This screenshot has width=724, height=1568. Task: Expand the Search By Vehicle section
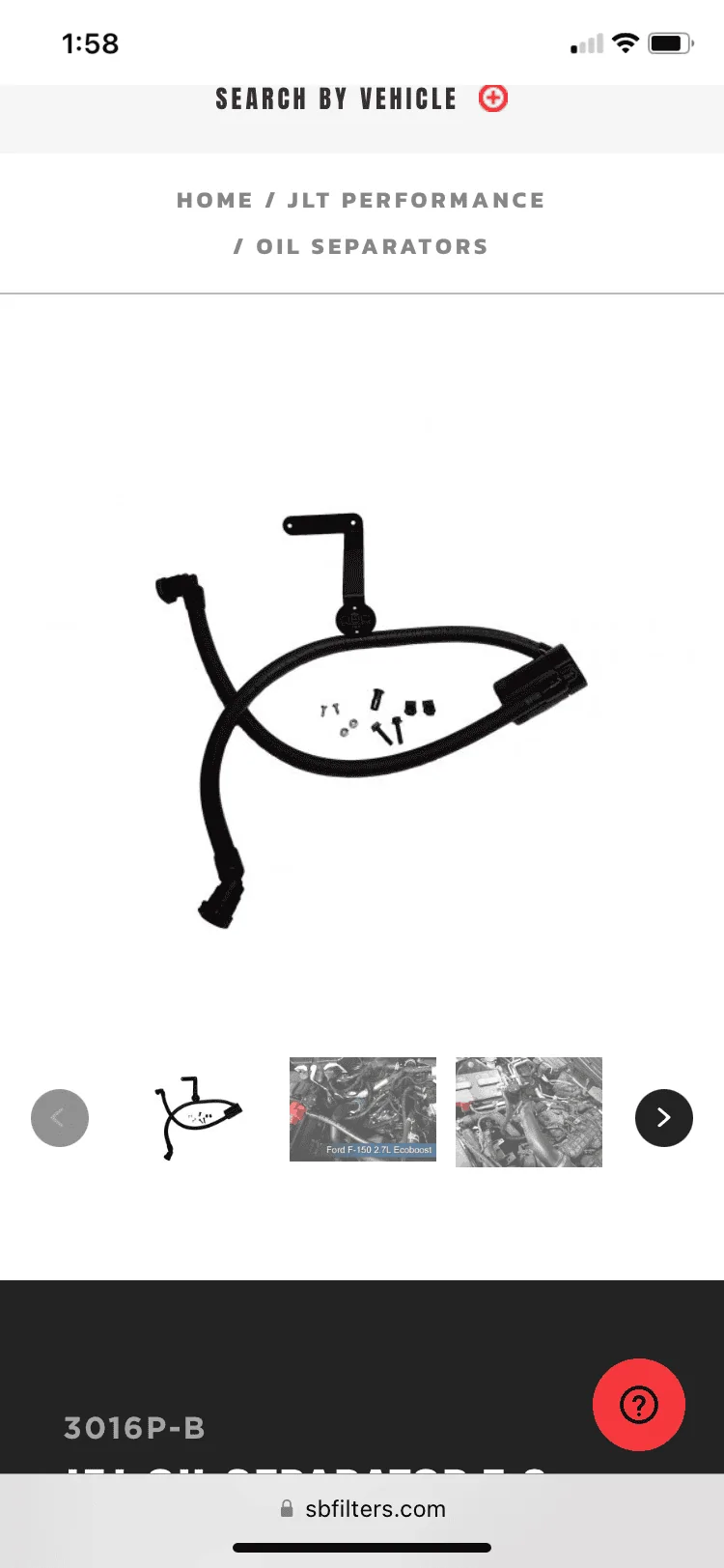pyautogui.click(x=492, y=98)
